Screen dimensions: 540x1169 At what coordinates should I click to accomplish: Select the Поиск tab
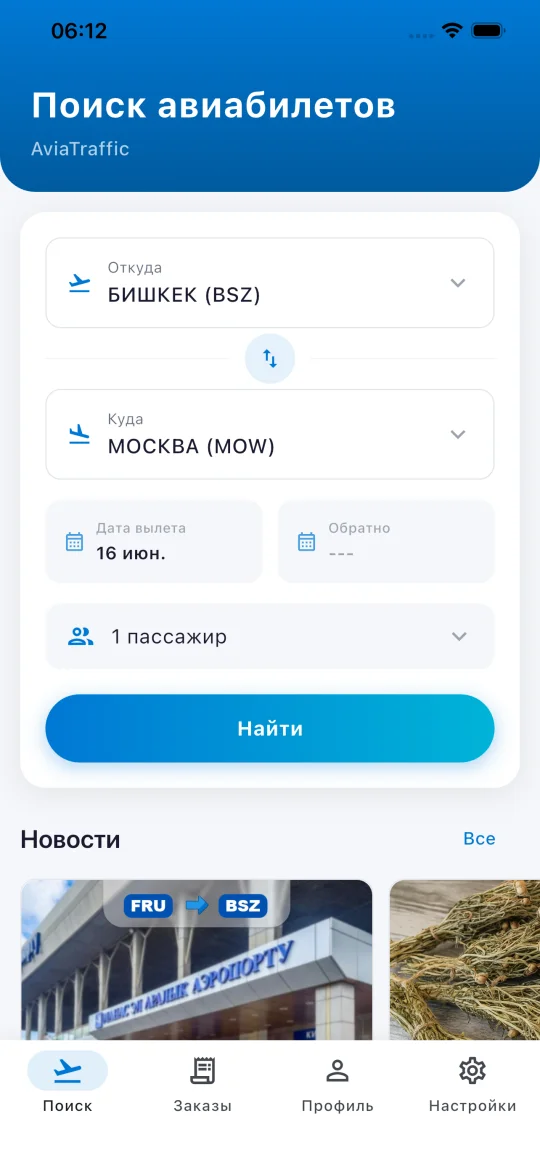tap(68, 1083)
